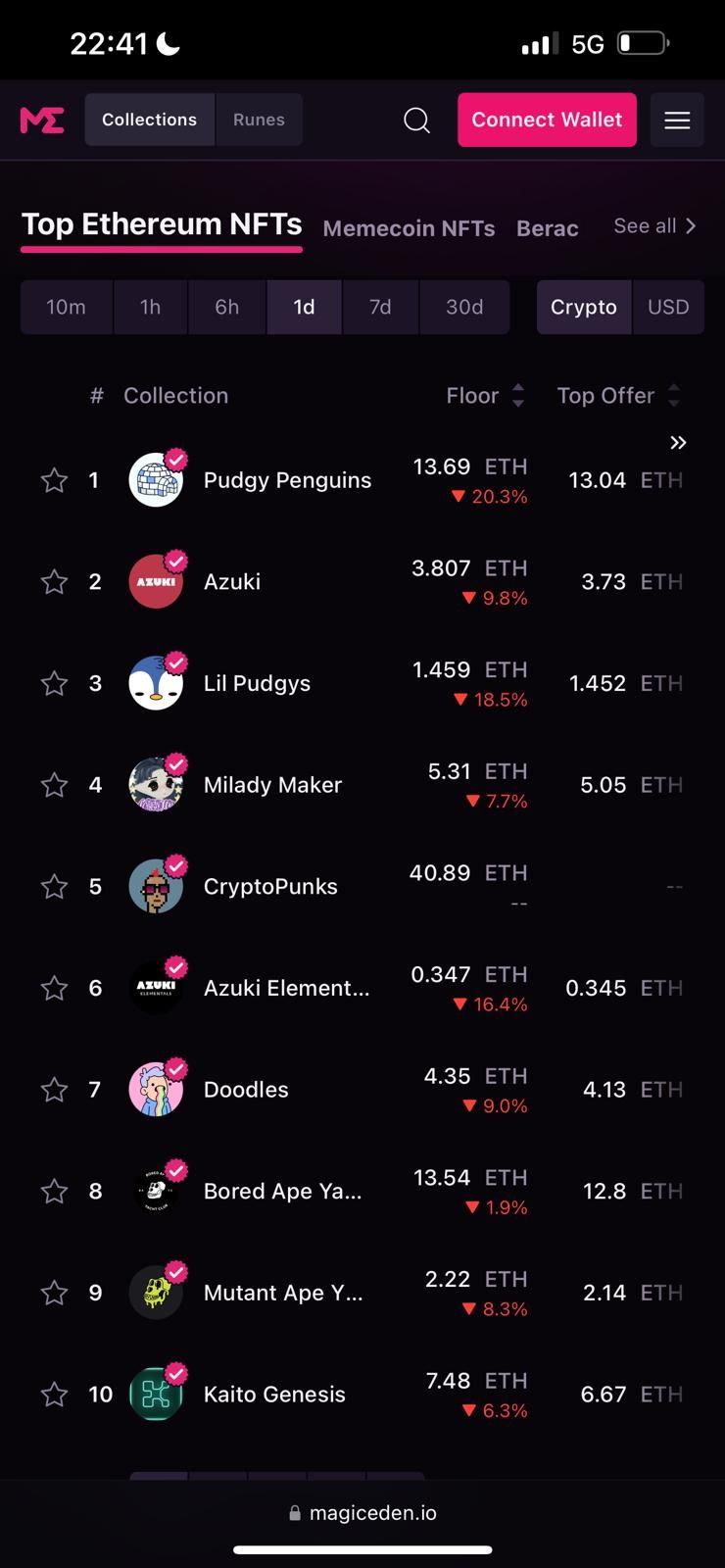Select the Memecoin NFTs tab

point(409,228)
